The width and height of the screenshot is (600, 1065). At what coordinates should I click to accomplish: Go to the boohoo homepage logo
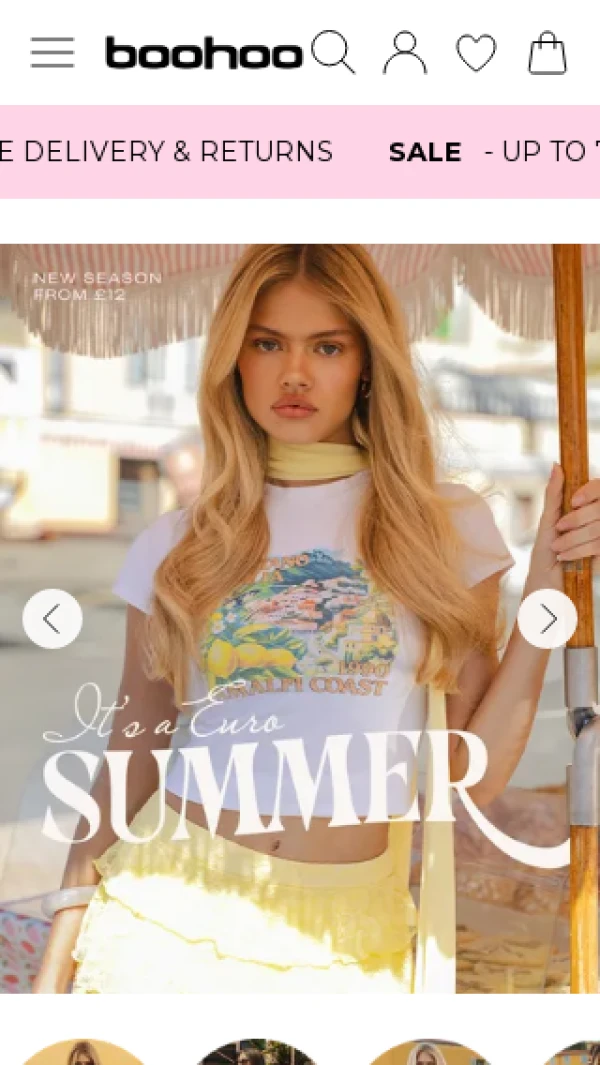204,53
